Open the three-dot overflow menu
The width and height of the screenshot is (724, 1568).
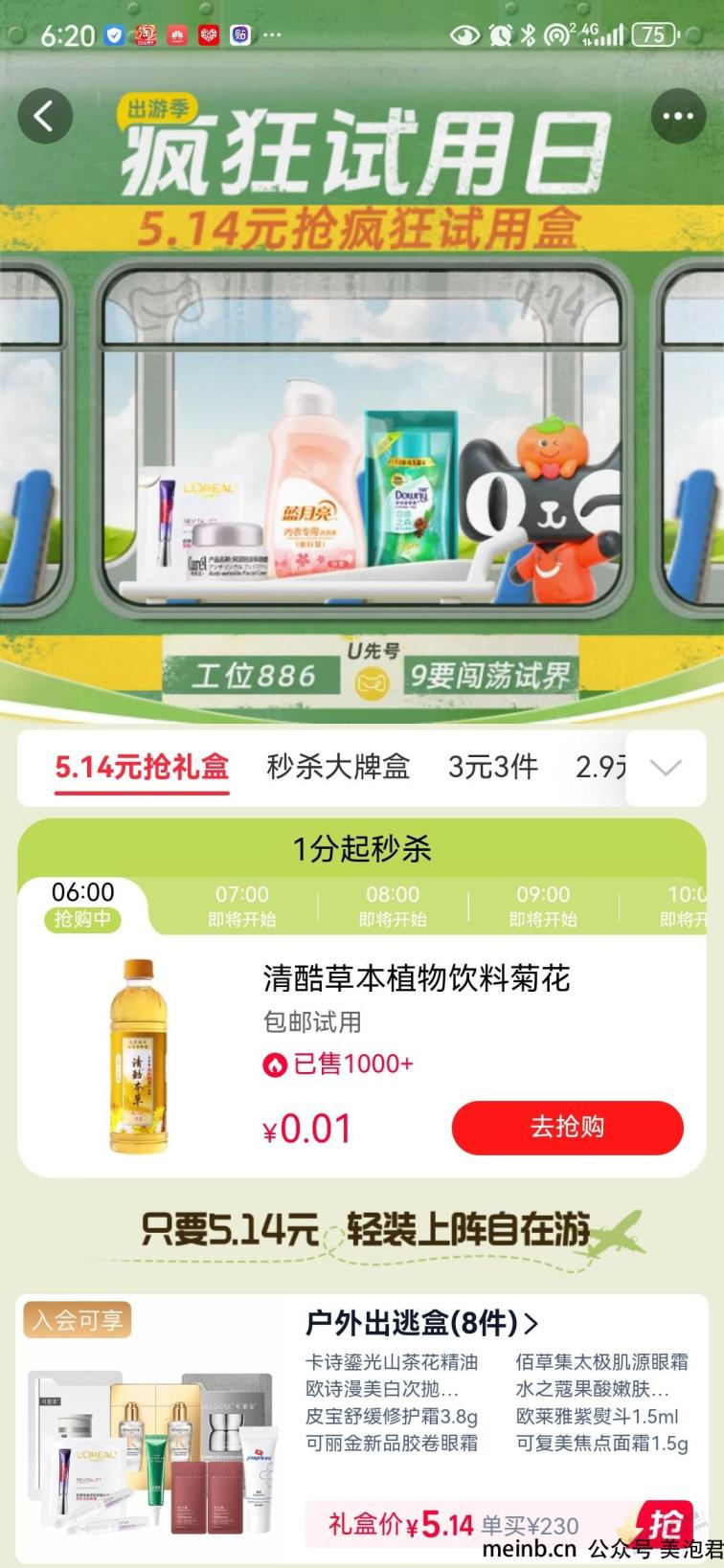[x=677, y=117]
